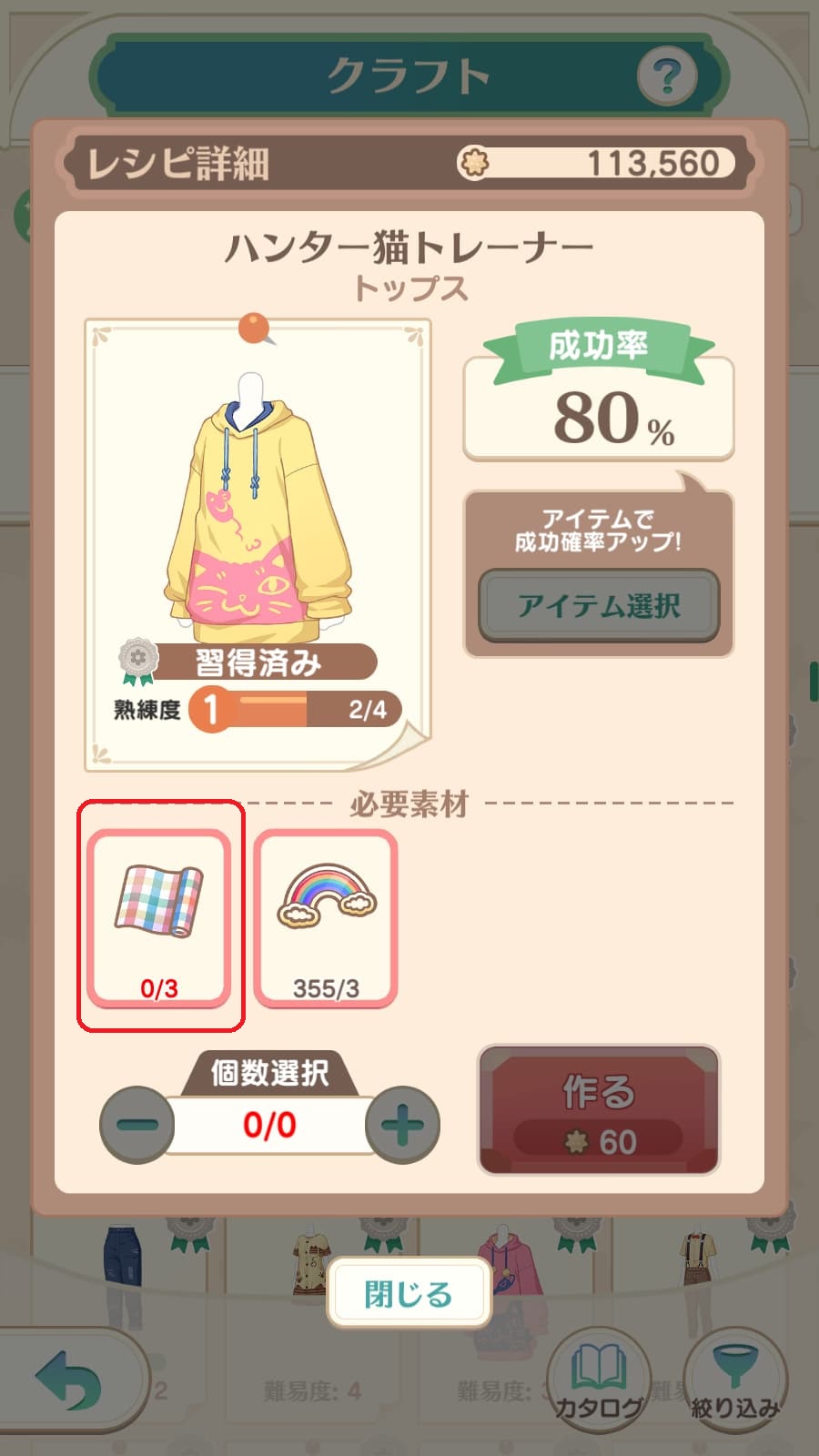Screen dimensions: 819x1456
Task: Tap アイテム選択 to boost success rate
Action: pyautogui.click(x=599, y=605)
